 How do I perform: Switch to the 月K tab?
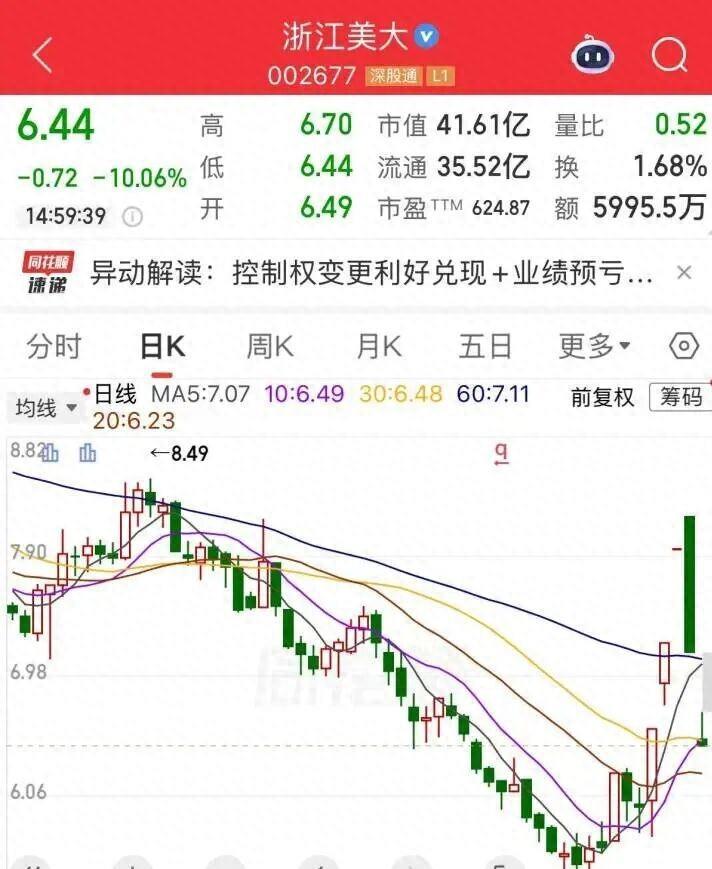378,347
